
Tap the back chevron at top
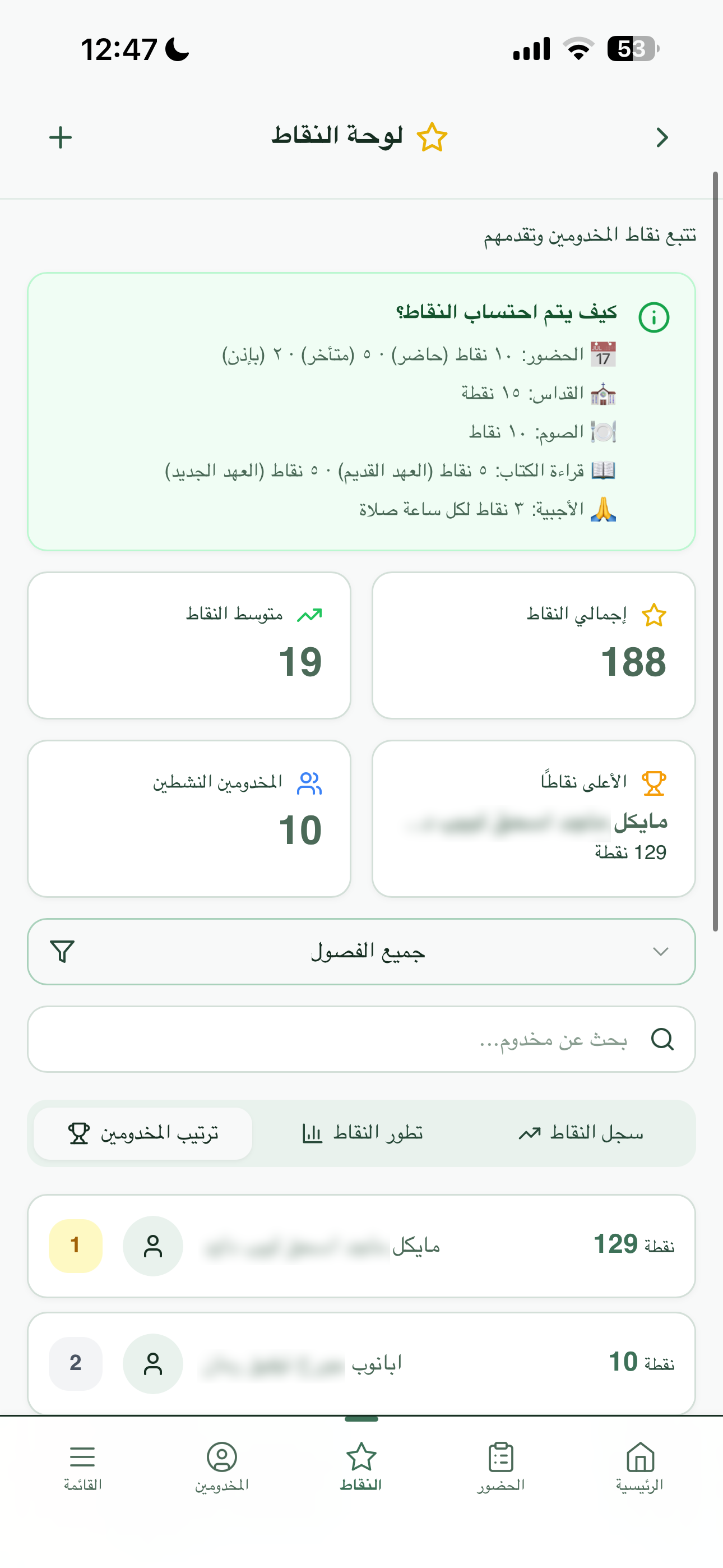coord(662,138)
